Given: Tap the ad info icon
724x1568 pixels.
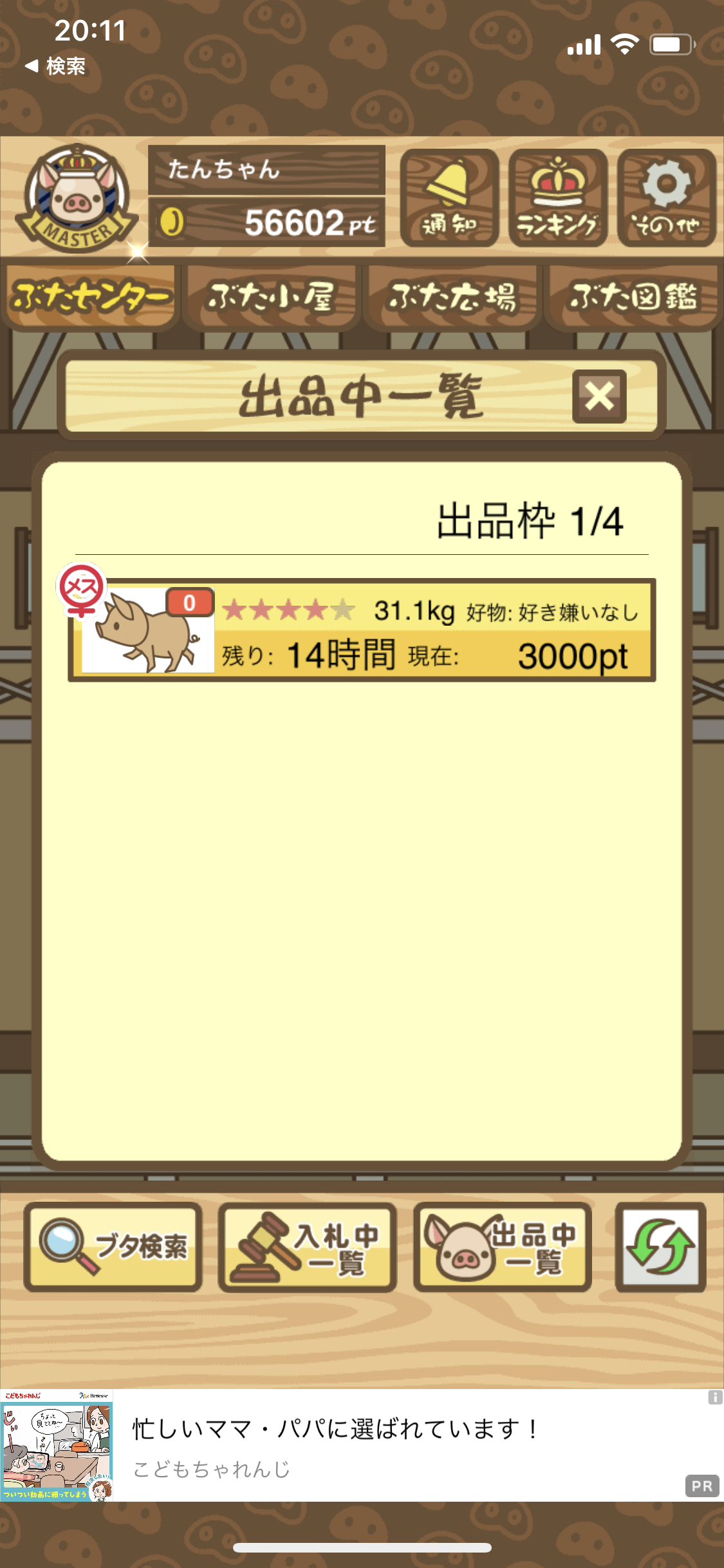Looking at the screenshot, I should 715,1397.
